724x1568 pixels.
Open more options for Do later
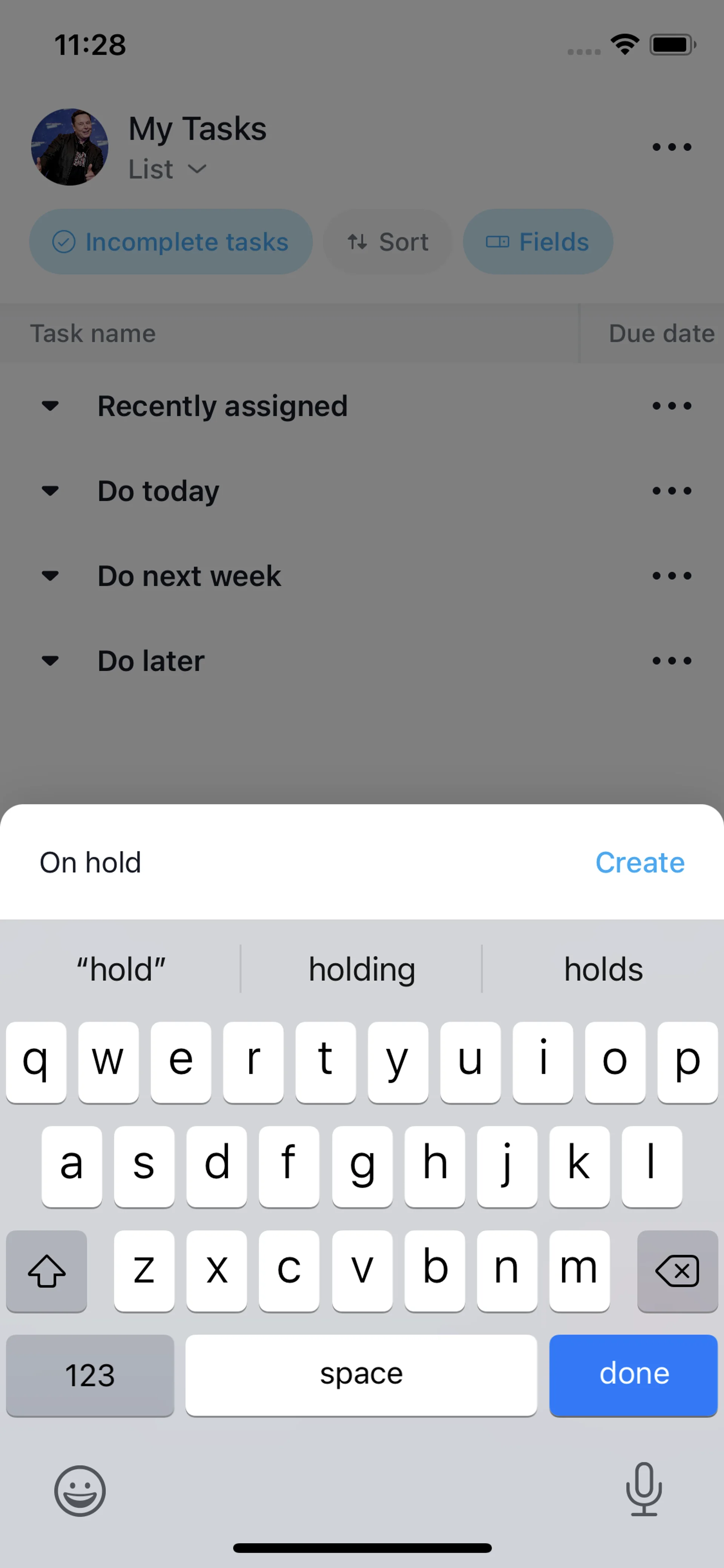[672, 660]
